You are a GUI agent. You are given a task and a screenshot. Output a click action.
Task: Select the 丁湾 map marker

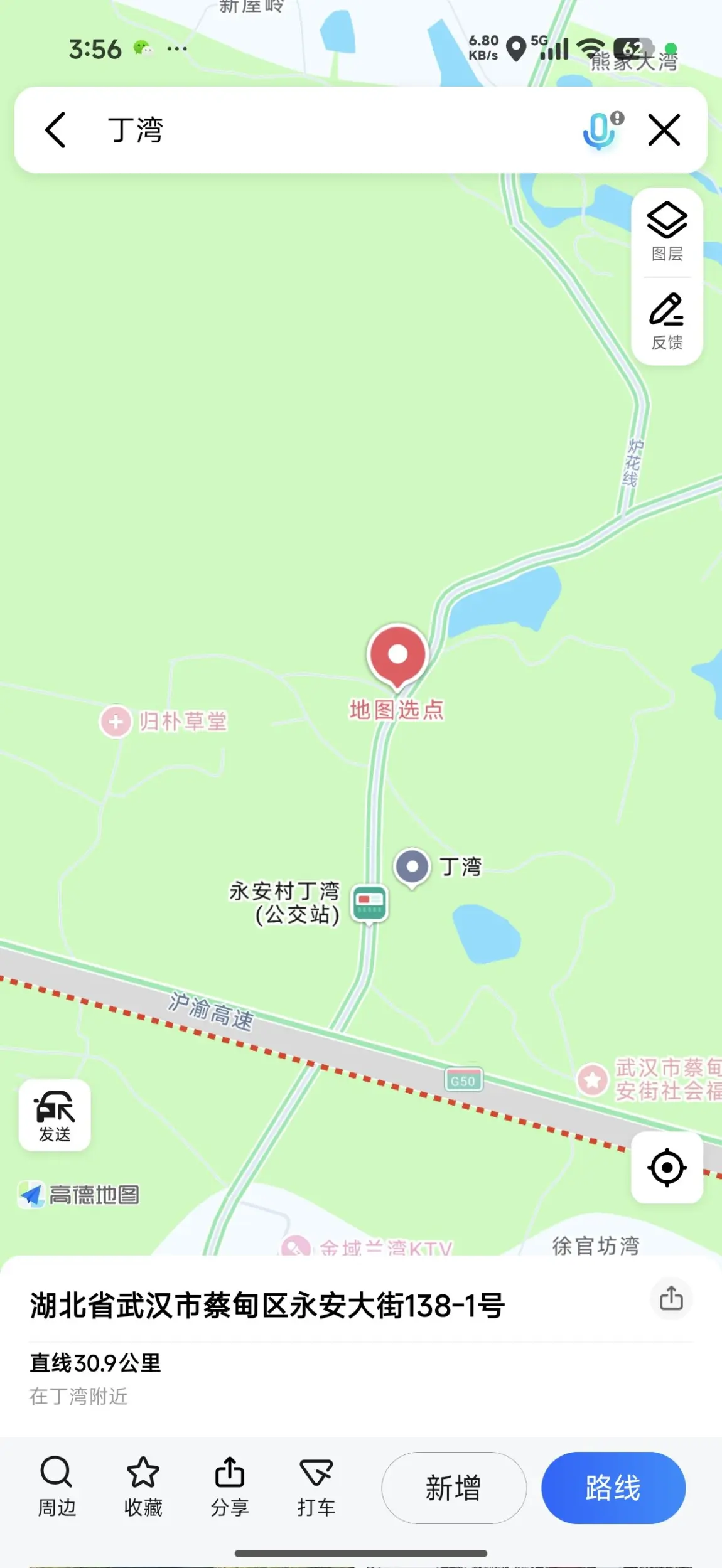coord(412,867)
